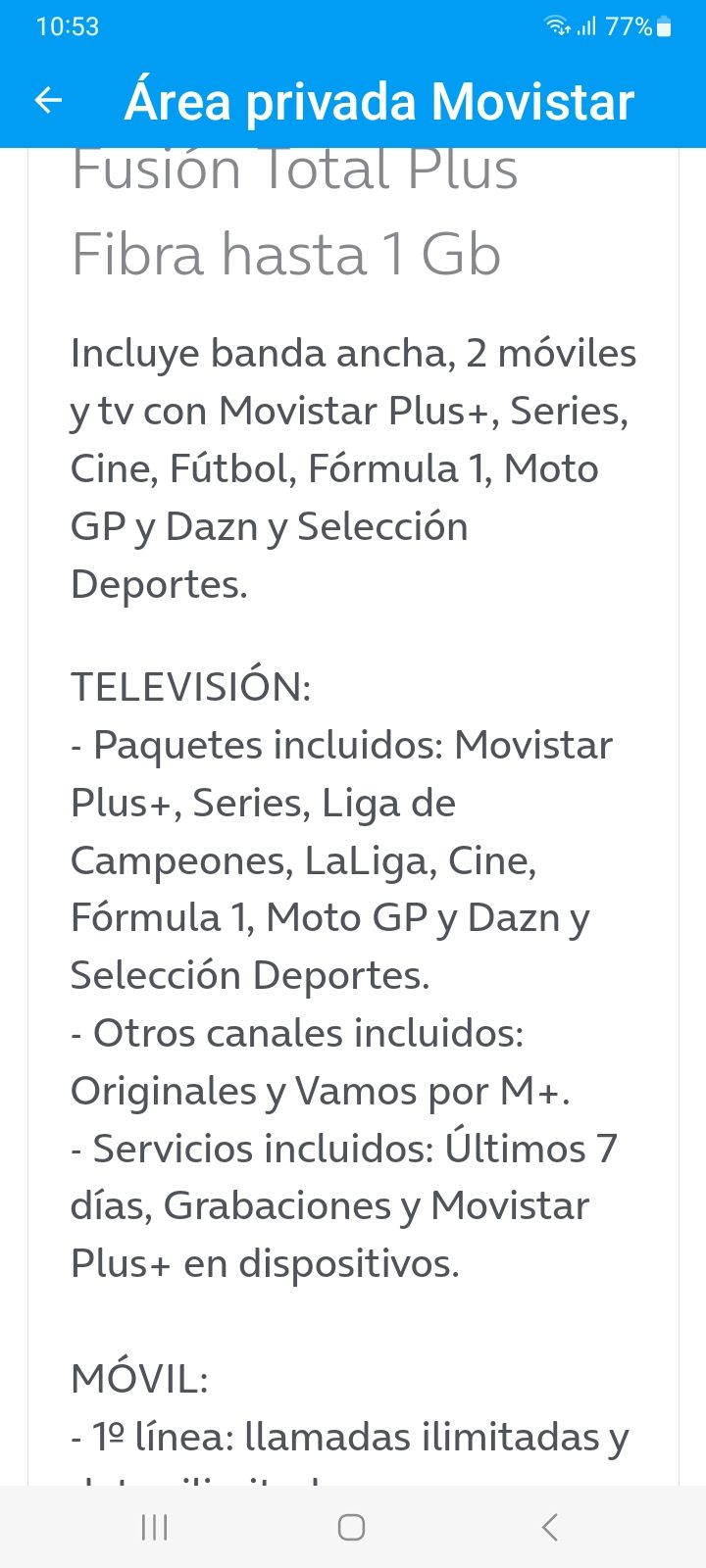Tap the back arrow in the header
The height and width of the screenshot is (1568, 706).
47,100
